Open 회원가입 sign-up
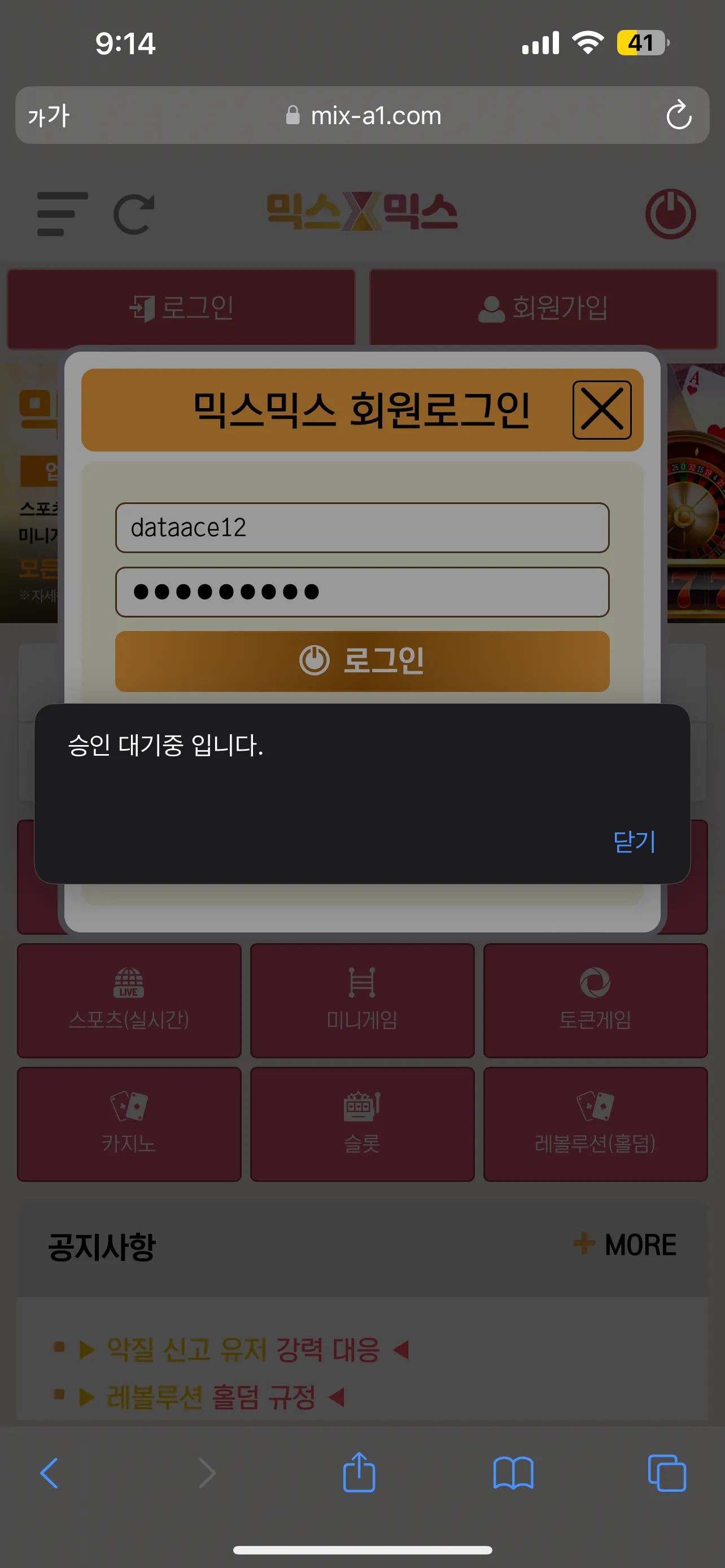 (x=543, y=308)
